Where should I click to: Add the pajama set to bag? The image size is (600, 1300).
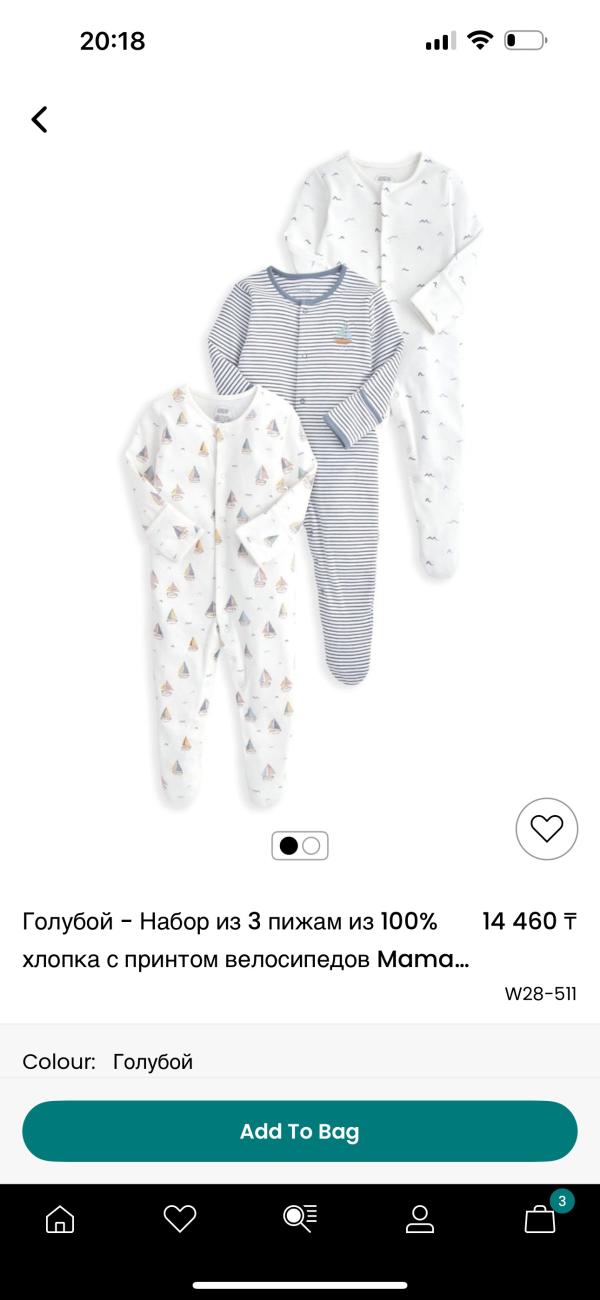tap(300, 1132)
